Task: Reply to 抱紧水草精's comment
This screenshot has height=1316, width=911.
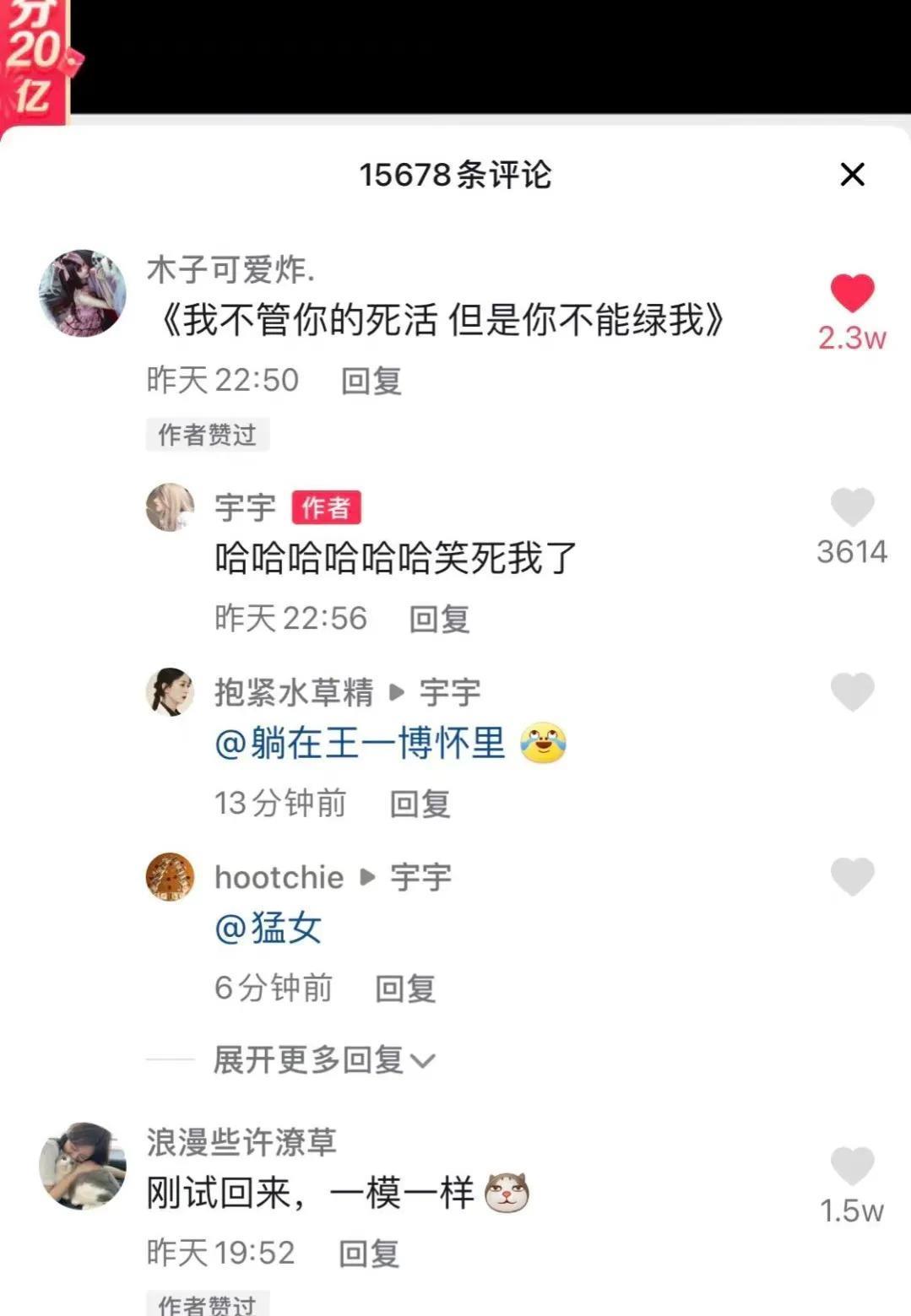Action: [420, 804]
